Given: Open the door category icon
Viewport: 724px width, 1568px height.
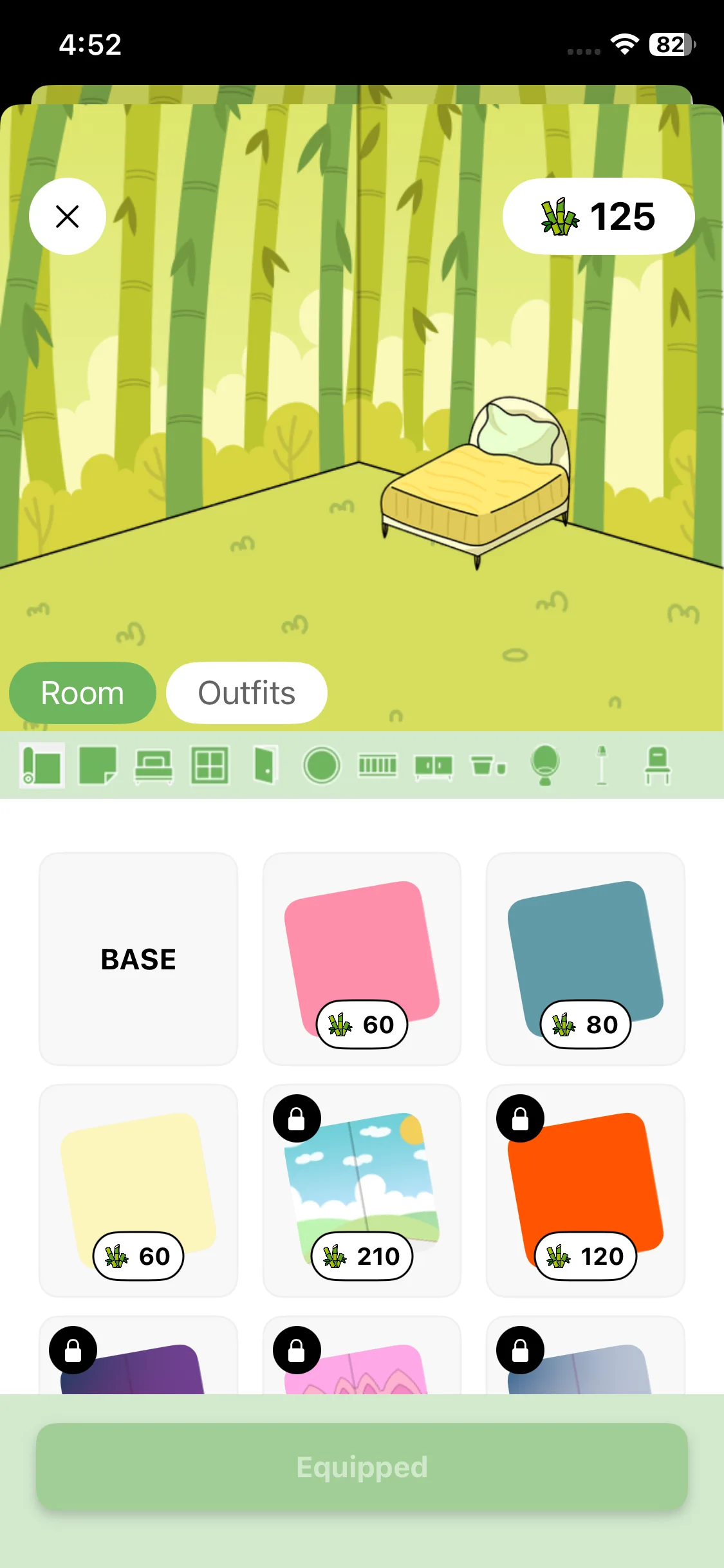Looking at the screenshot, I should point(265,765).
